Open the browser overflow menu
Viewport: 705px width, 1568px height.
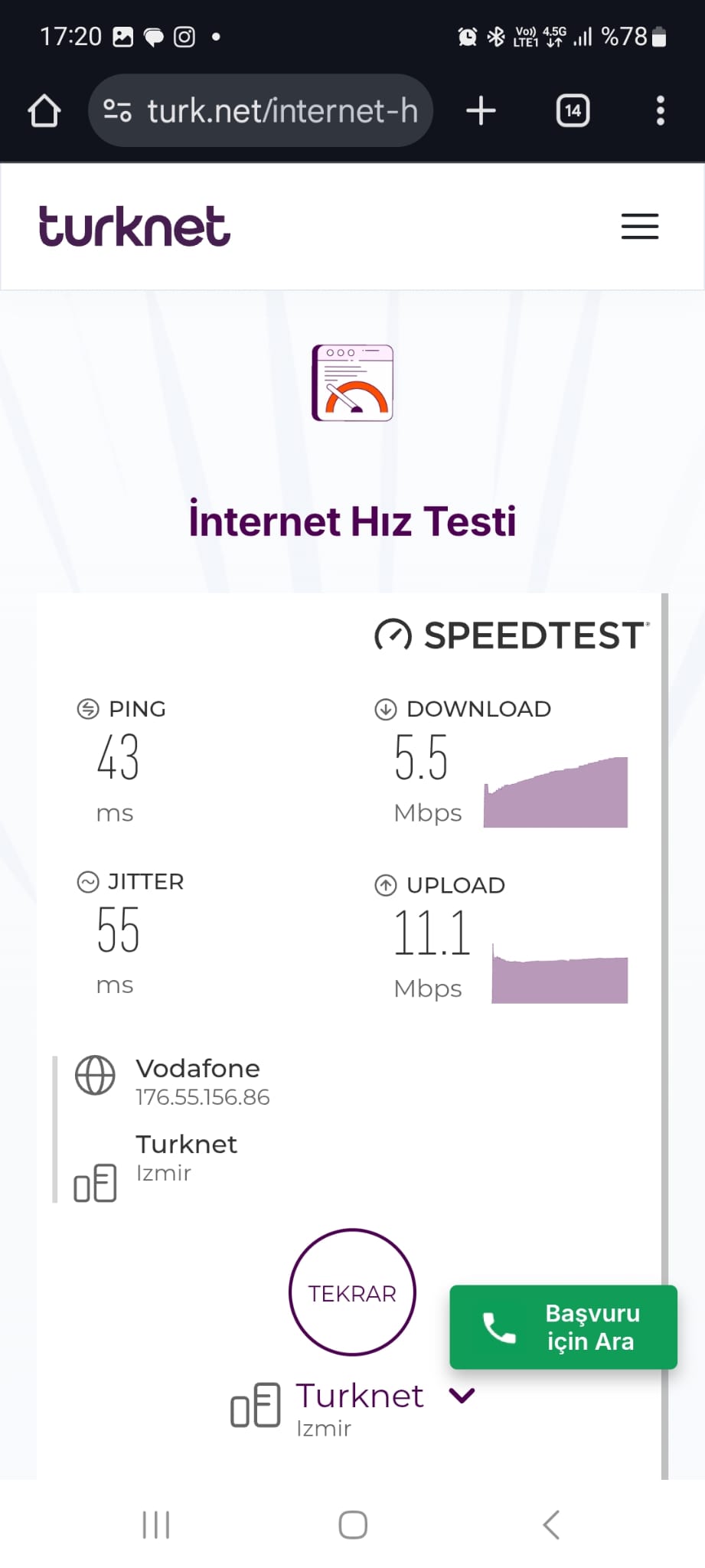[660, 111]
